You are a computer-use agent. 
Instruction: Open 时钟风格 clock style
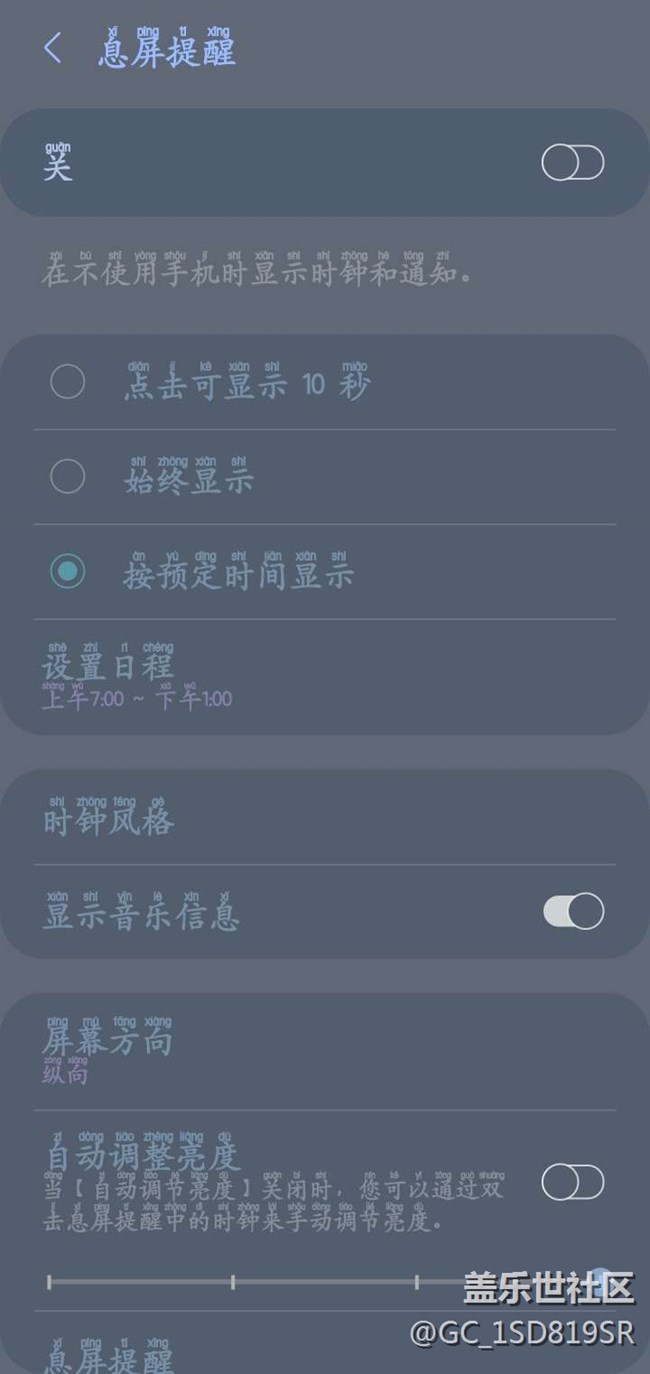pos(110,820)
